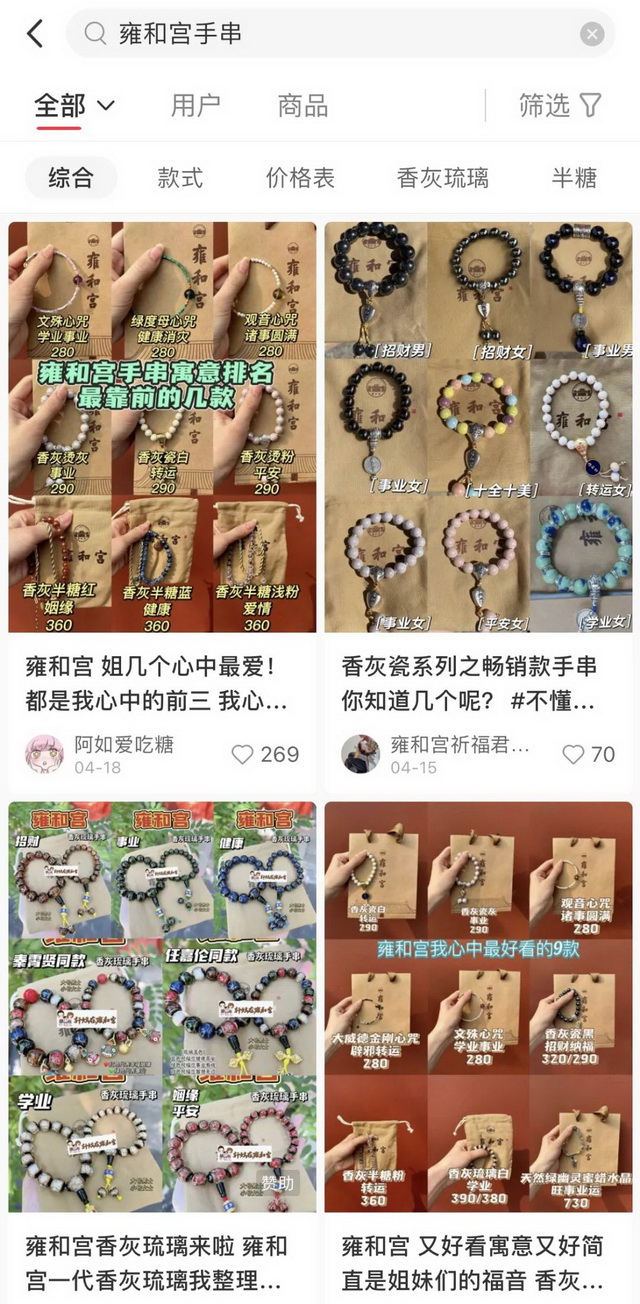Tap the 雍和宫手串 search field
Viewport: 640px width, 1304px height.
click(x=330, y=34)
